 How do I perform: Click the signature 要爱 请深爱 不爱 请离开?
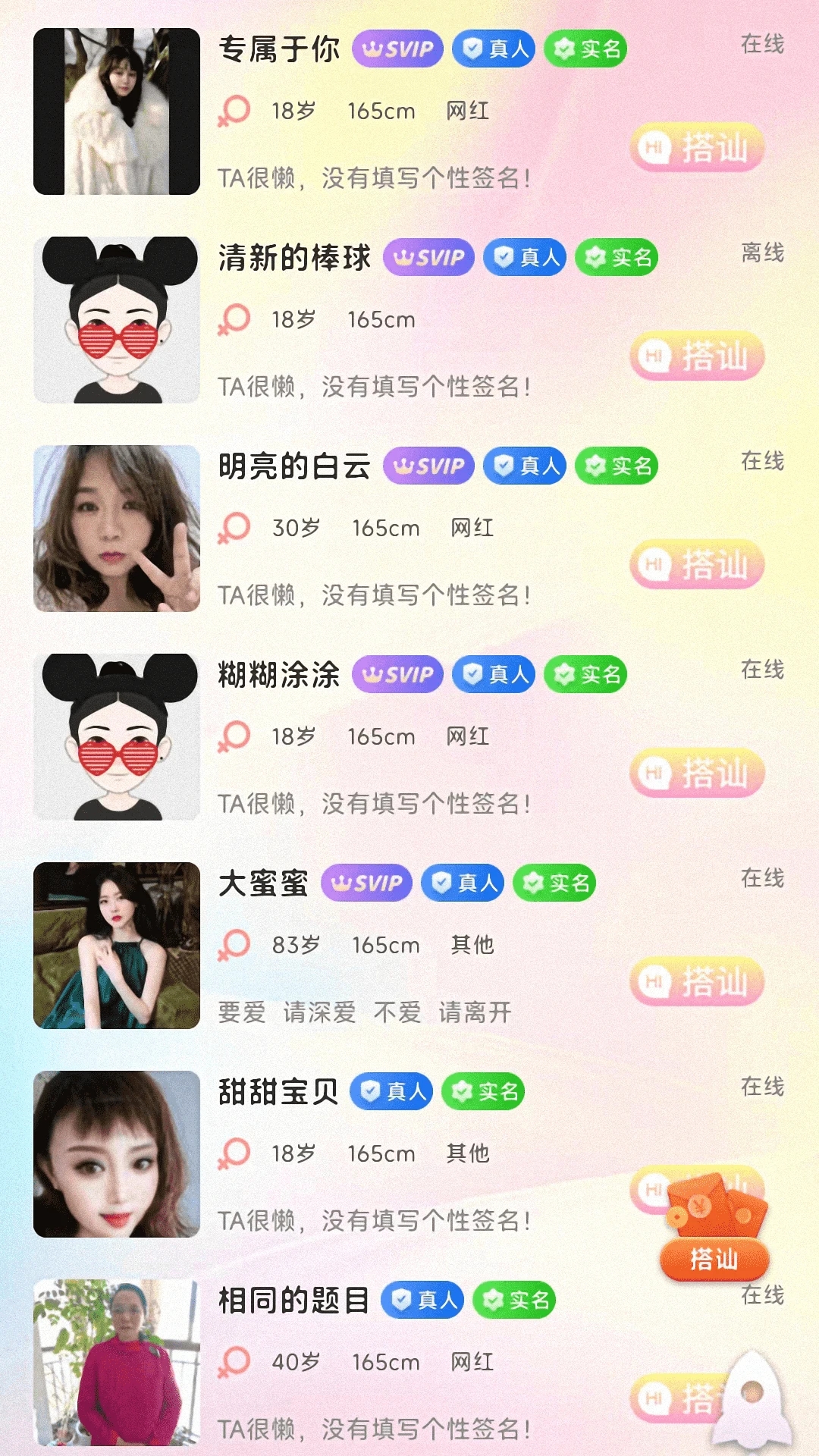366,1013
